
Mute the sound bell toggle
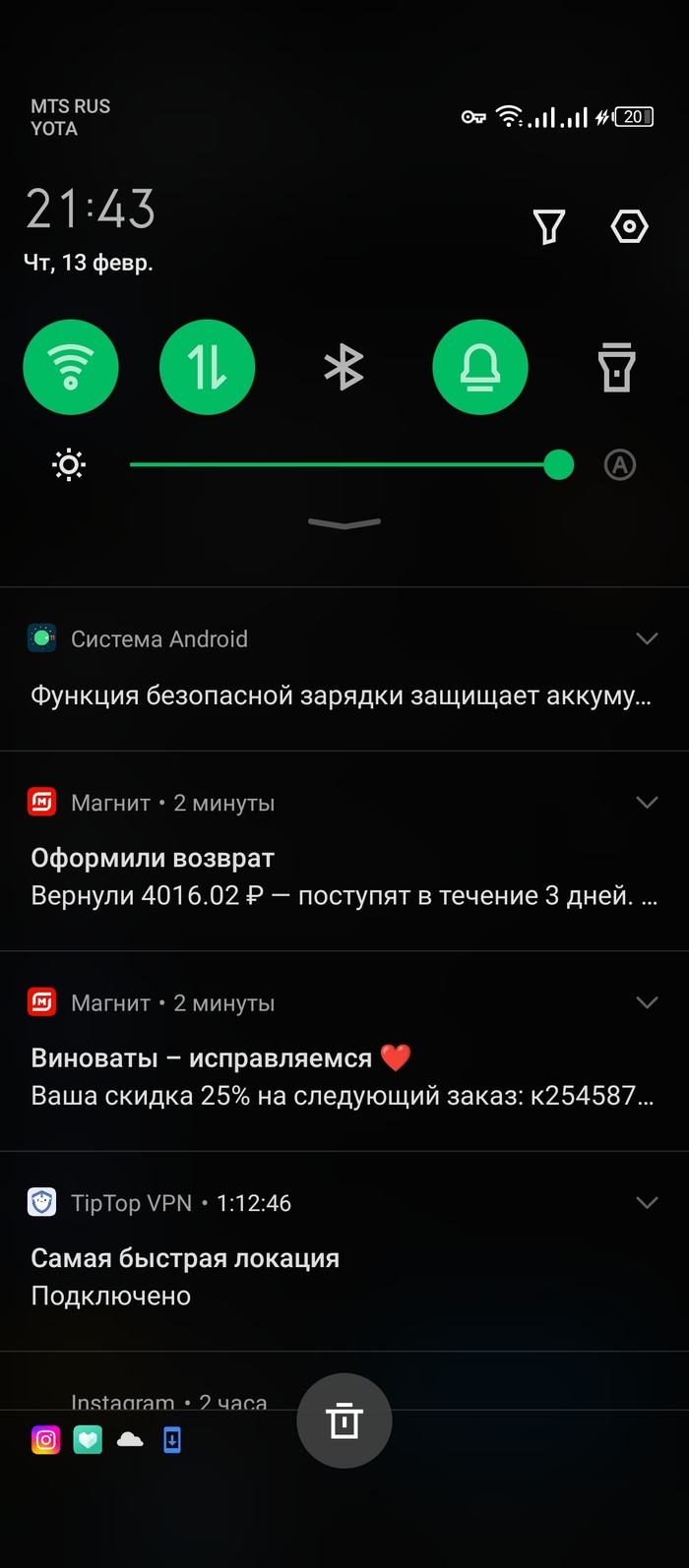click(480, 368)
